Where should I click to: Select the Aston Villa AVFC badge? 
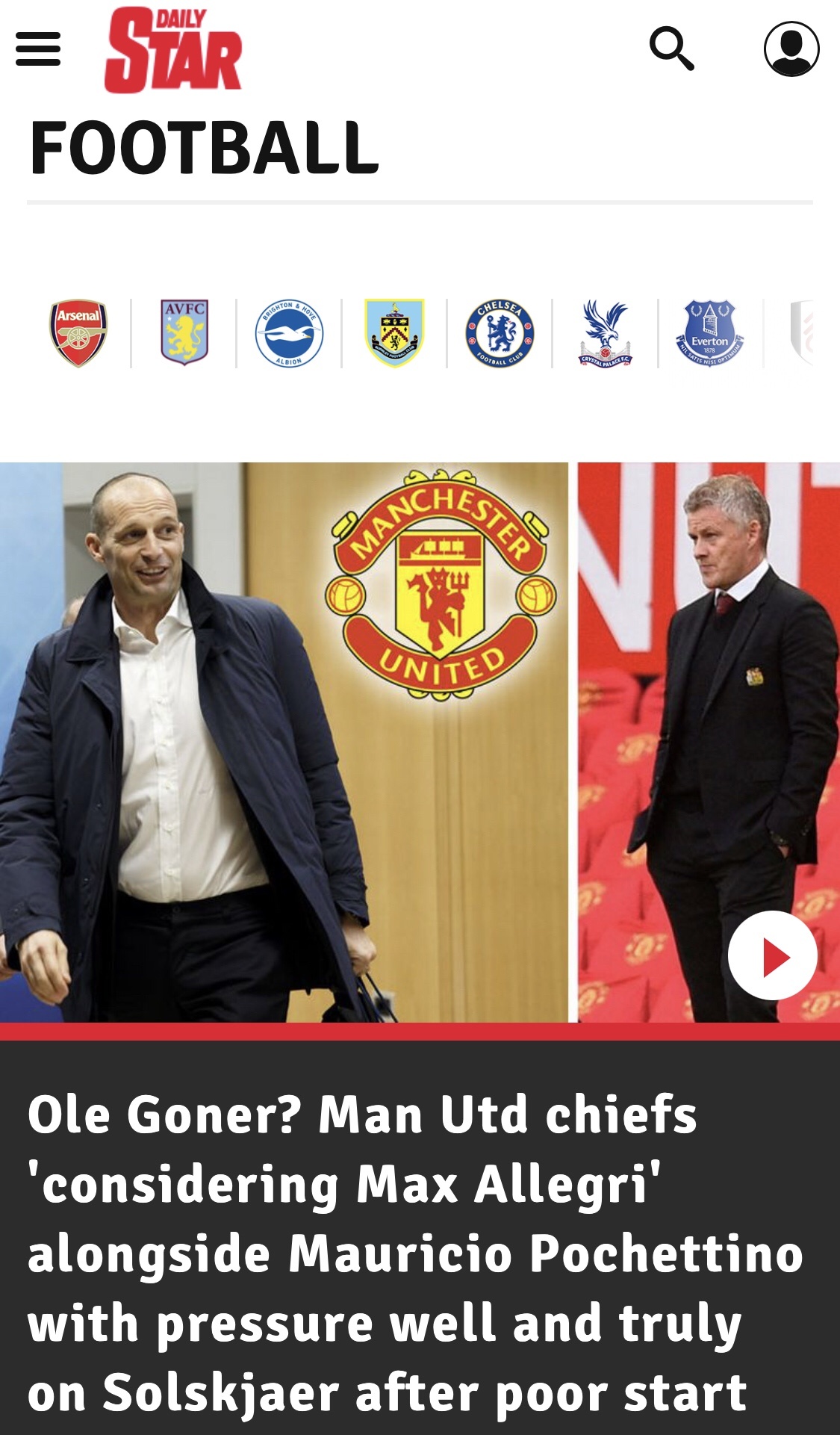pos(184,333)
